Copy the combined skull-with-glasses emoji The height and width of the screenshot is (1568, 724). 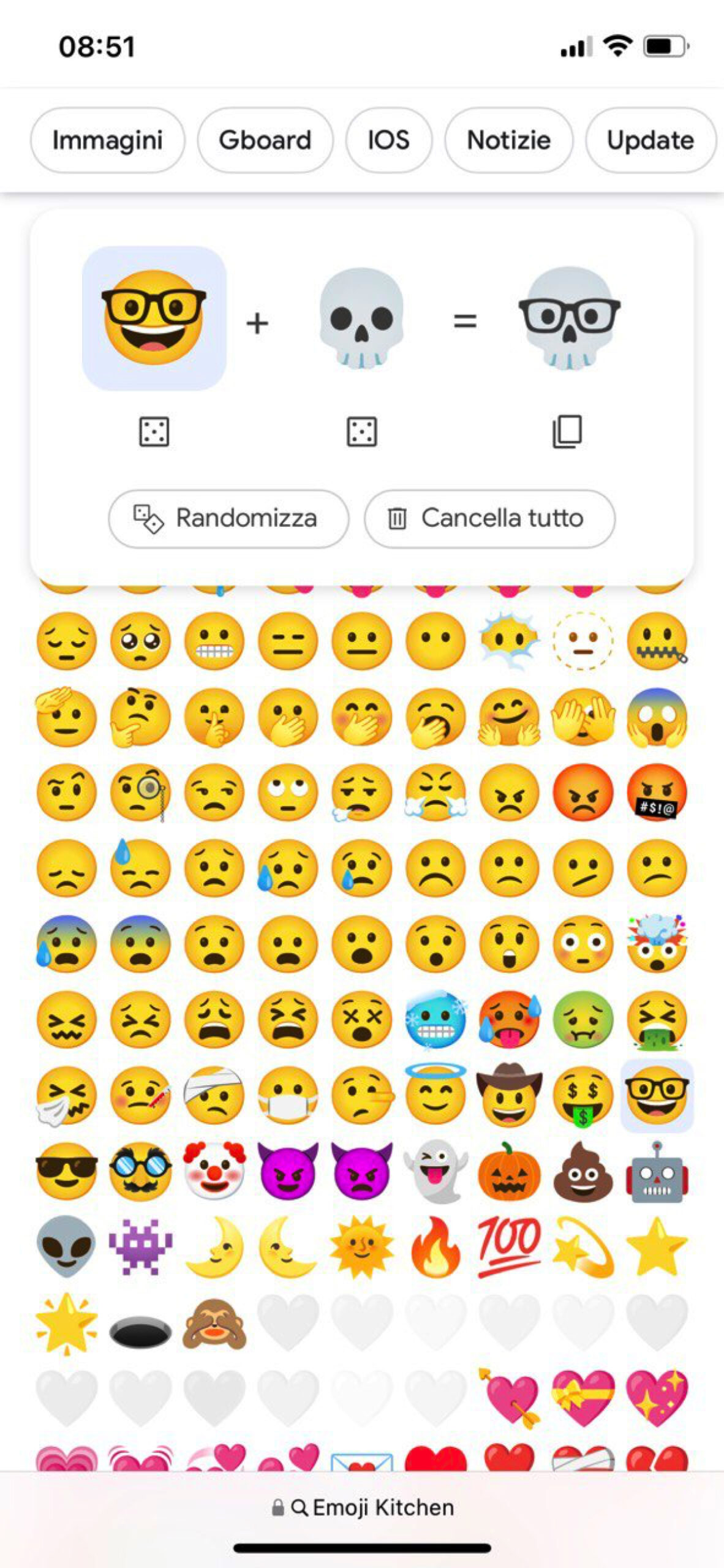(567, 432)
